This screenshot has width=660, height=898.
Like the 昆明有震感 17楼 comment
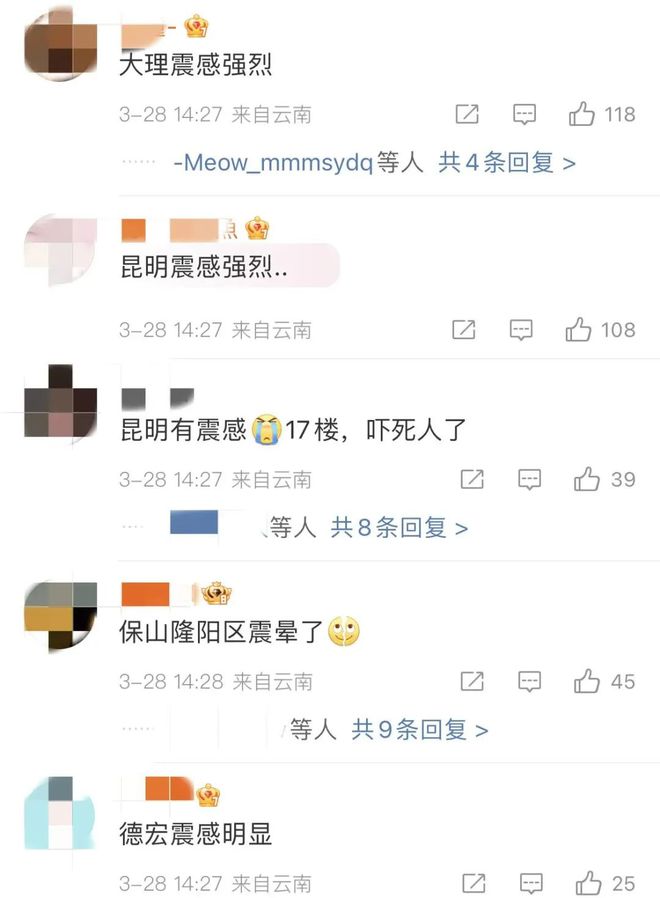click(x=587, y=480)
